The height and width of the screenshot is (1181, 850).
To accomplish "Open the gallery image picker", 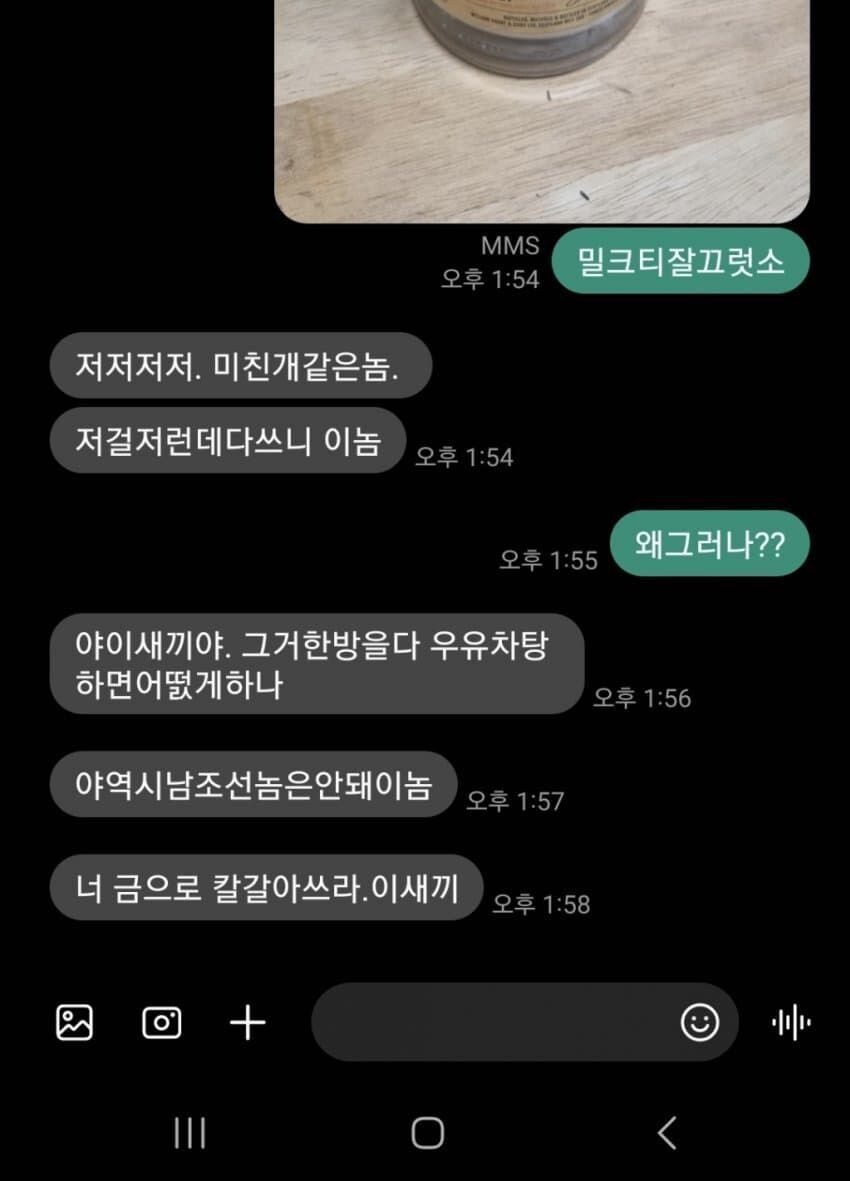I will [74, 1022].
